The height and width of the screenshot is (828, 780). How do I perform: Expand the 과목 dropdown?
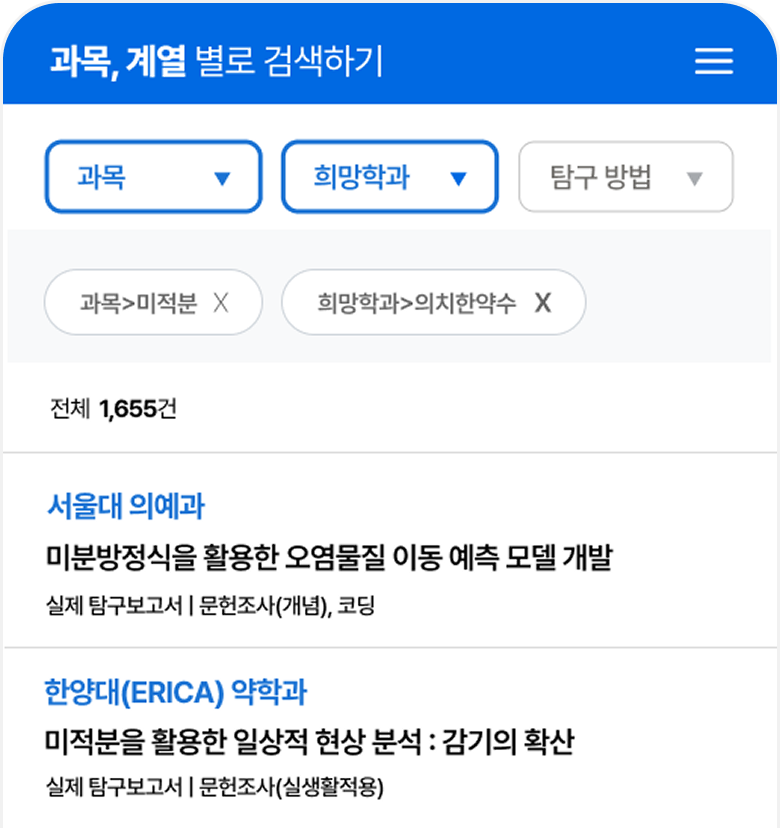click(153, 177)
